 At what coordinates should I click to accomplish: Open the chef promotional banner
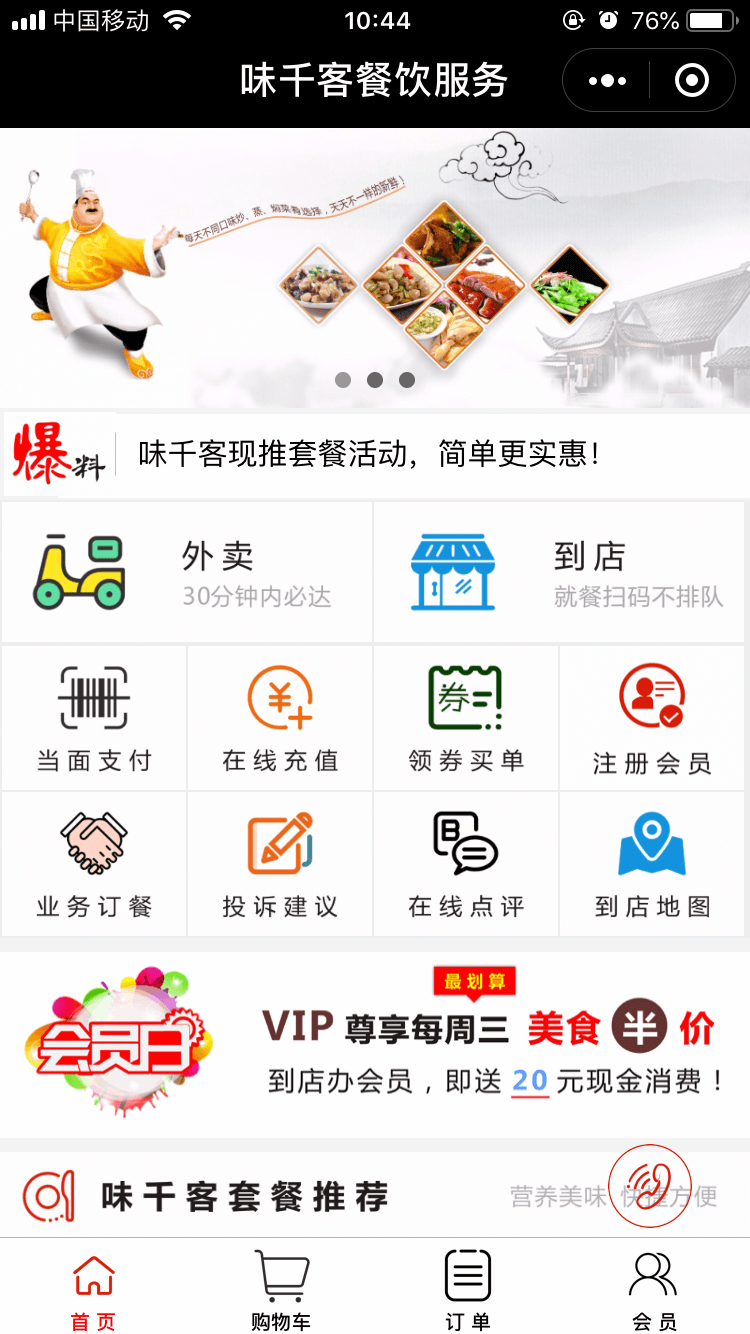[374, 266]
